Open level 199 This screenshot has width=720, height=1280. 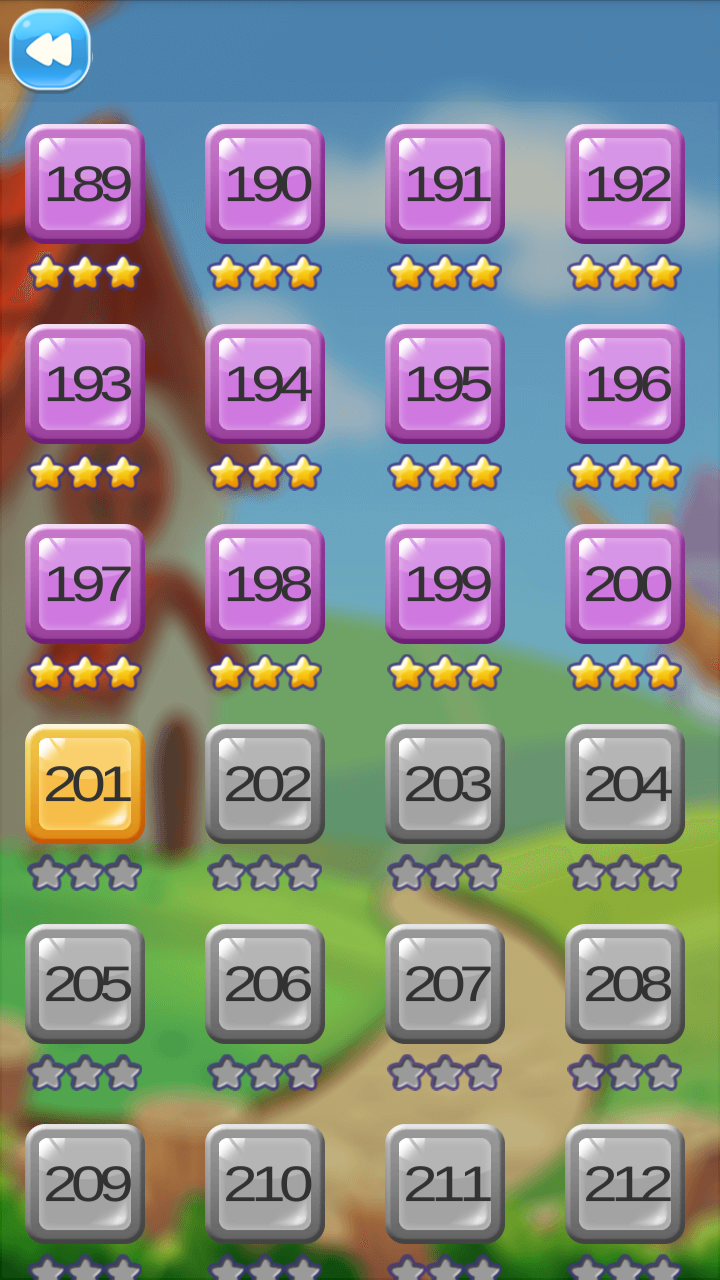445,584
